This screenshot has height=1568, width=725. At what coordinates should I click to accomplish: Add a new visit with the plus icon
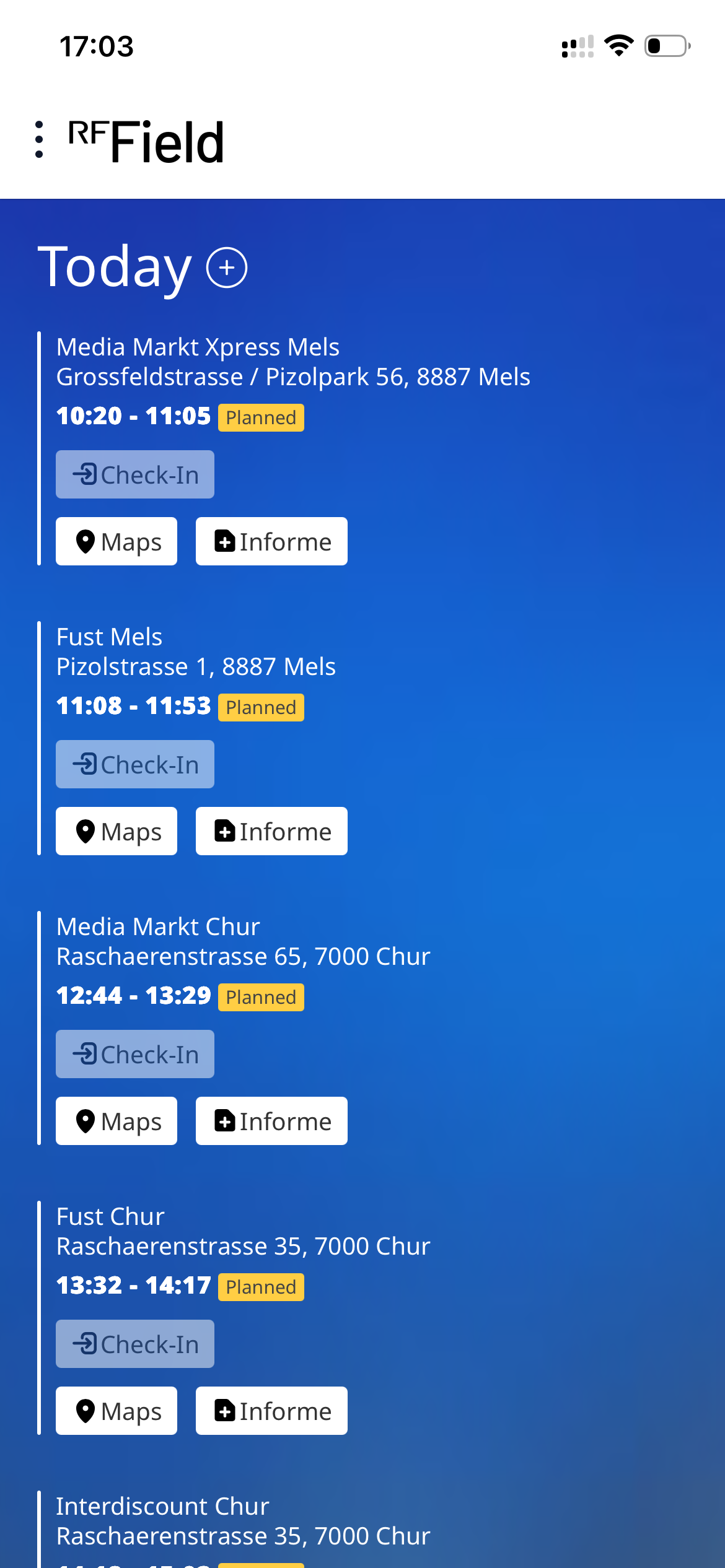coord(227,268)
